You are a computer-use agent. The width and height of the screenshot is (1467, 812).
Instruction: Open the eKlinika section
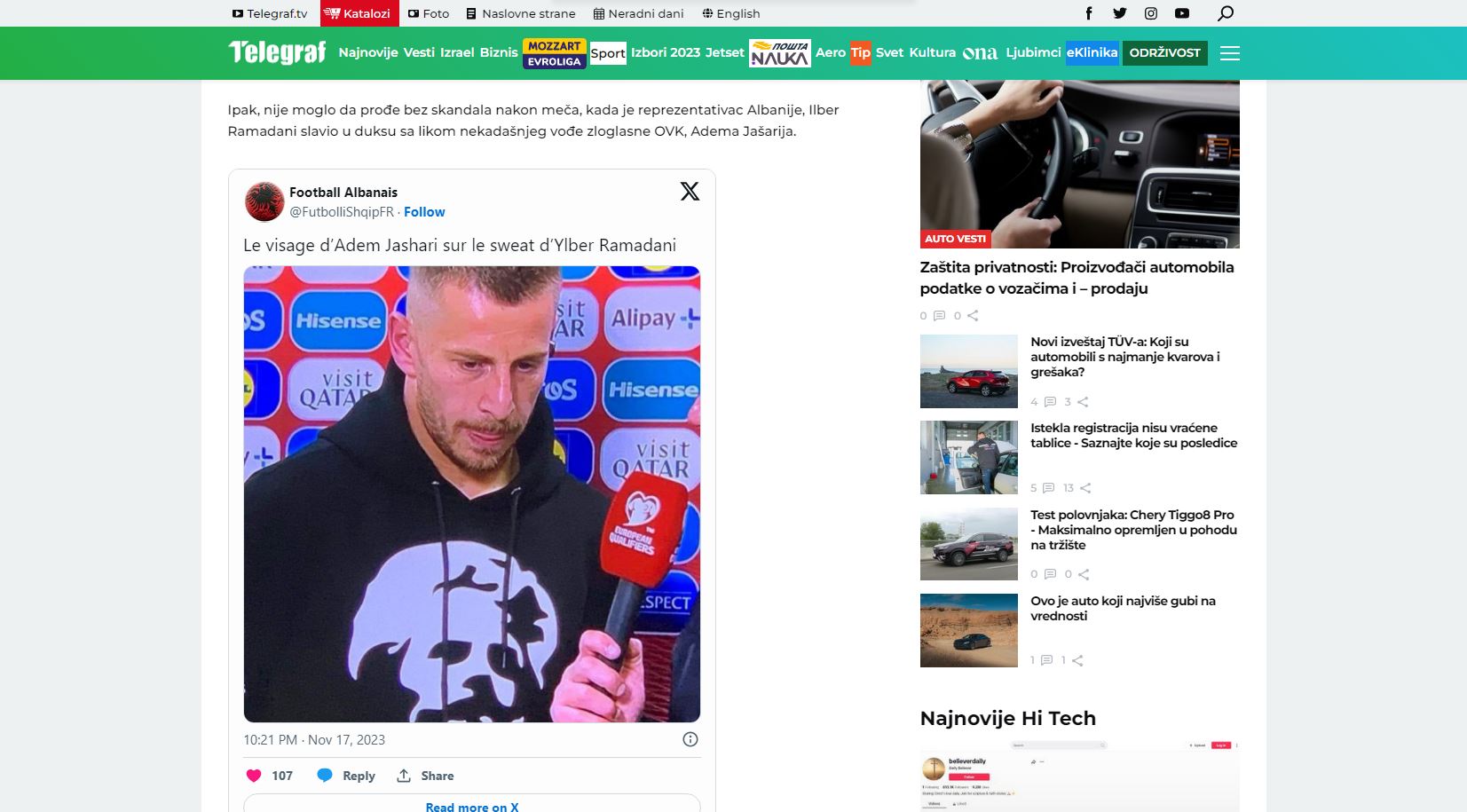coord(1092,52)
